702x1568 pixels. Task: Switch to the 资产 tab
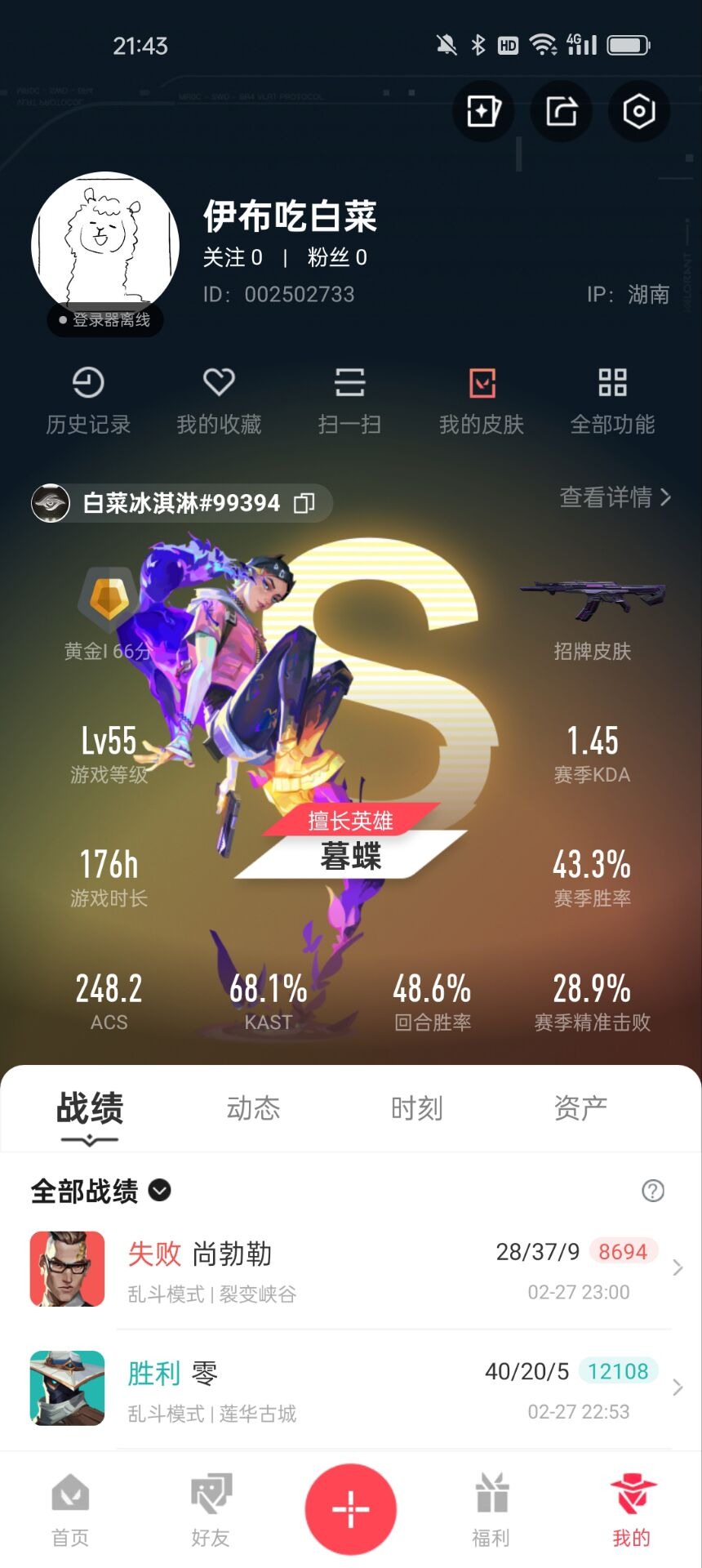tap(580, 1108)
